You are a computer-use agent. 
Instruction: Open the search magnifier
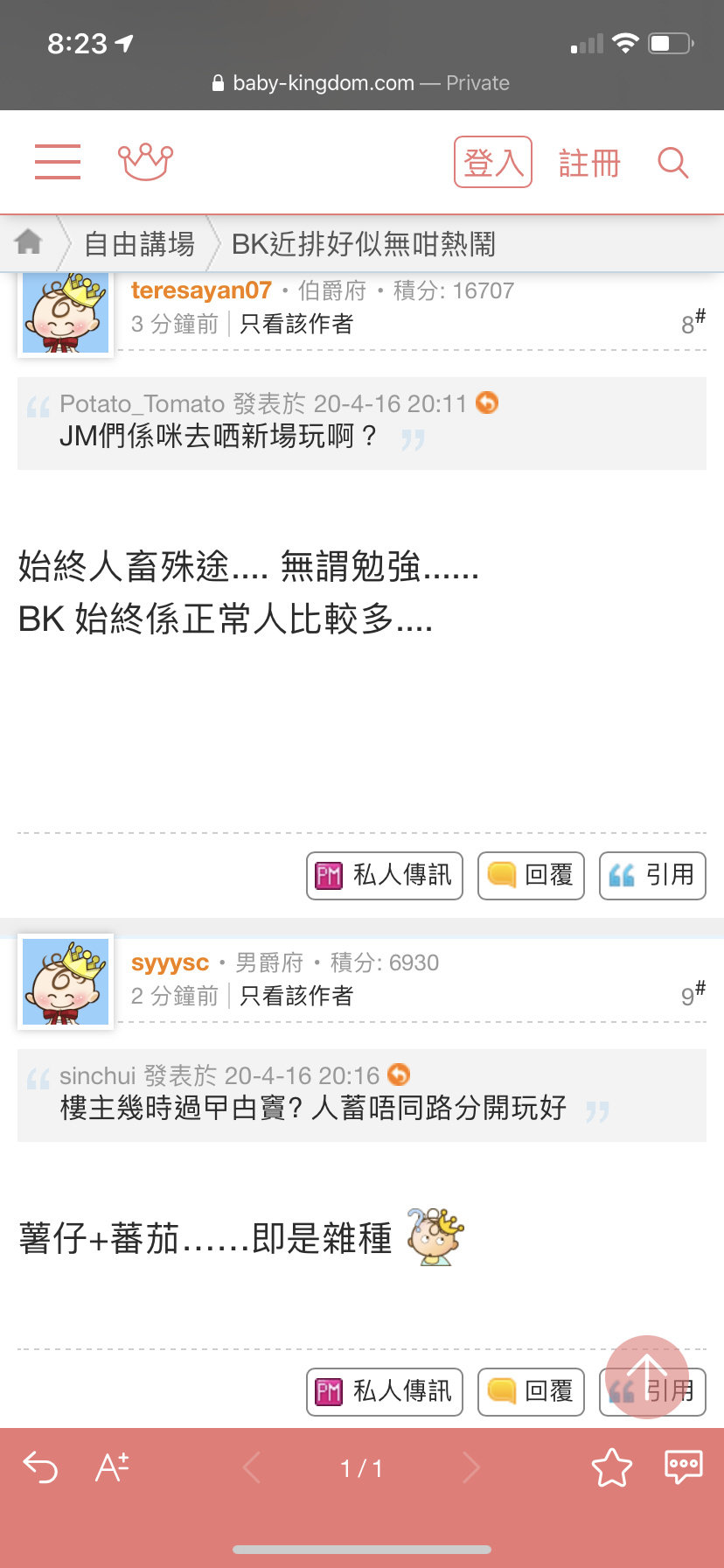[673, 163]
